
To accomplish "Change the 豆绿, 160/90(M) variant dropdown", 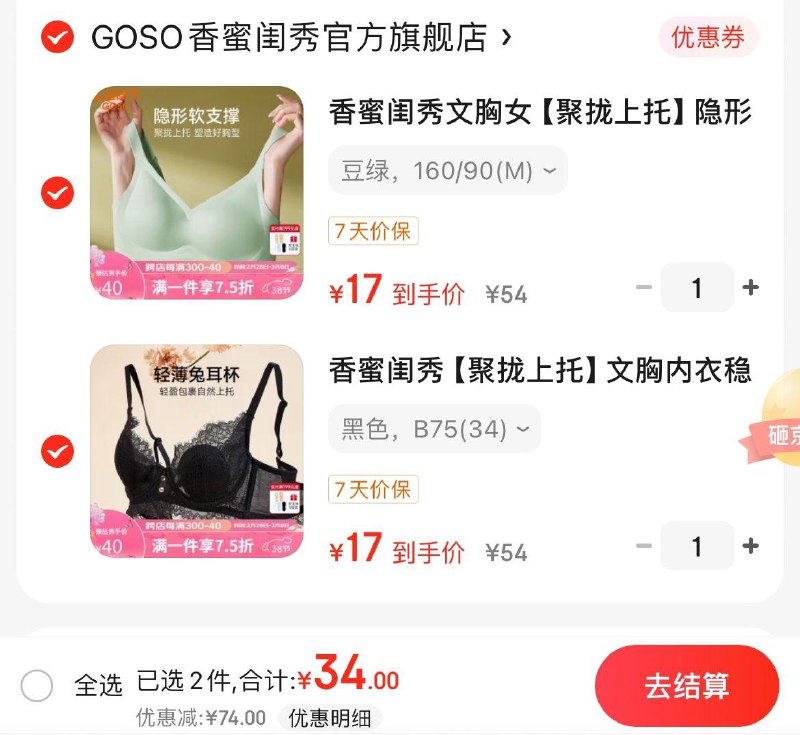I will (447, 171).
